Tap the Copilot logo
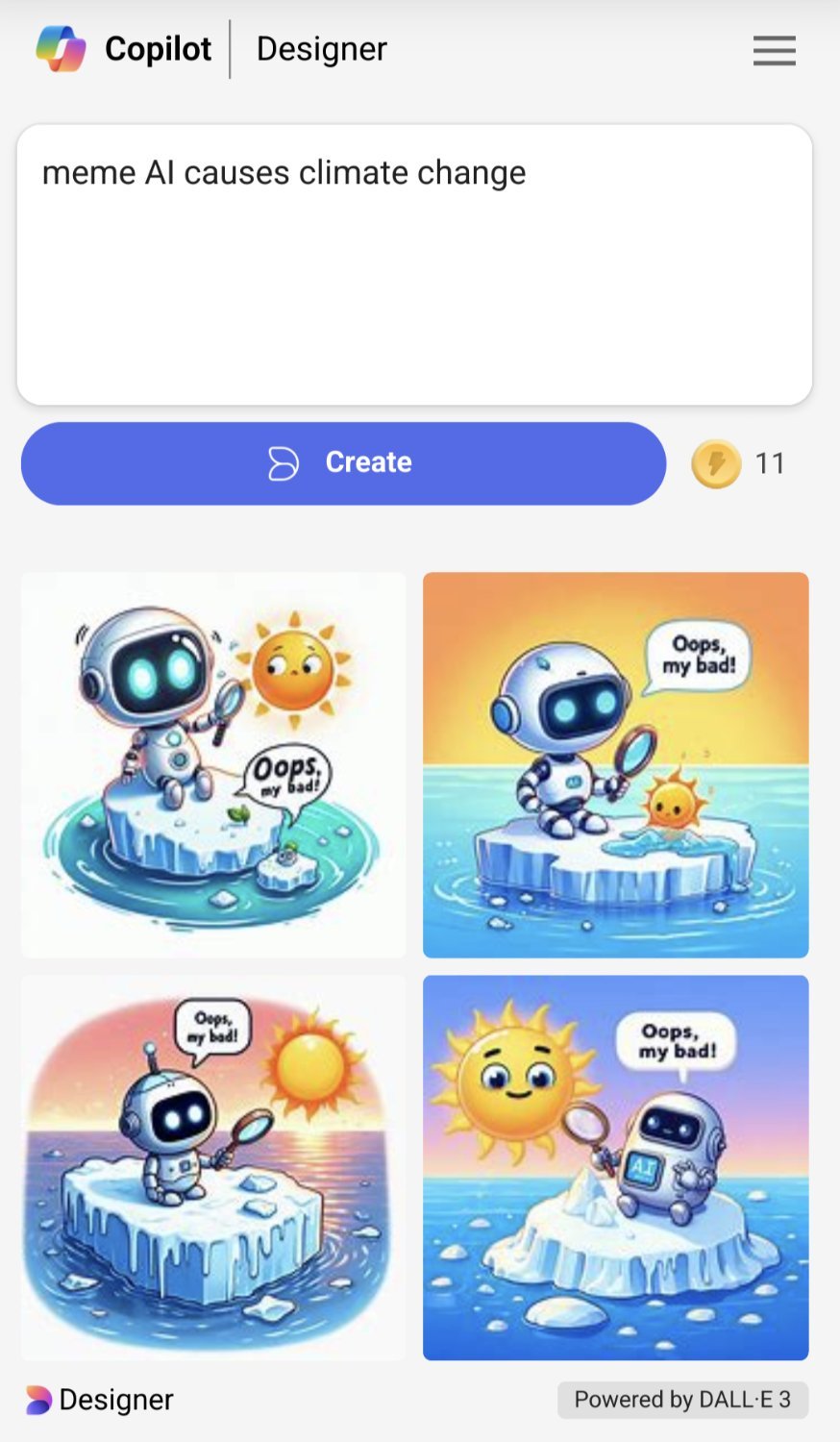The width and height of the screenshot is (840, 1442). [x=62, y=48]
